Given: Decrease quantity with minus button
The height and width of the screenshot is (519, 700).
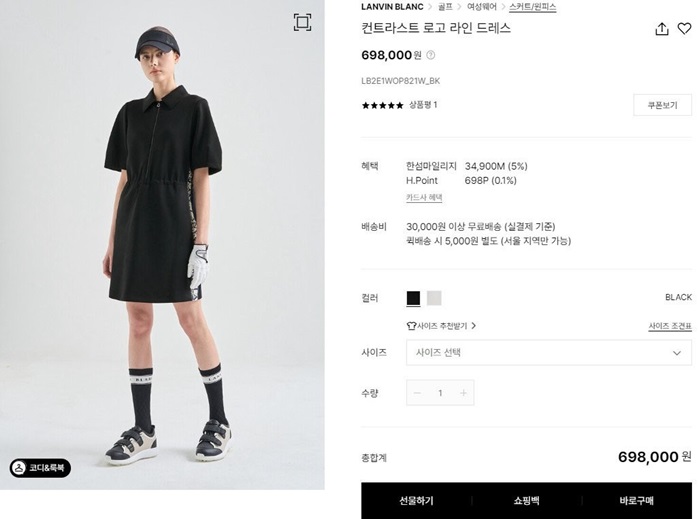Looking at the screenshot, I should (x=418, y=393).
